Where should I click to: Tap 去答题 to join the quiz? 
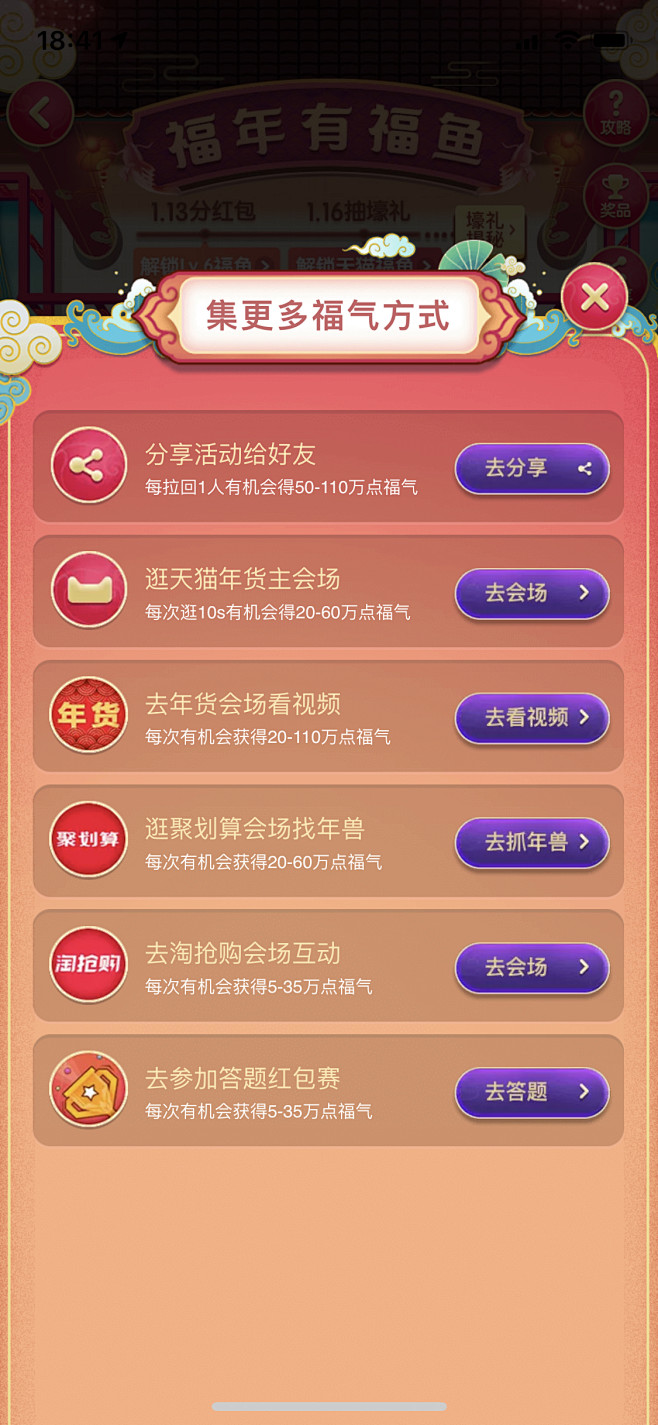coord(532,1092)
